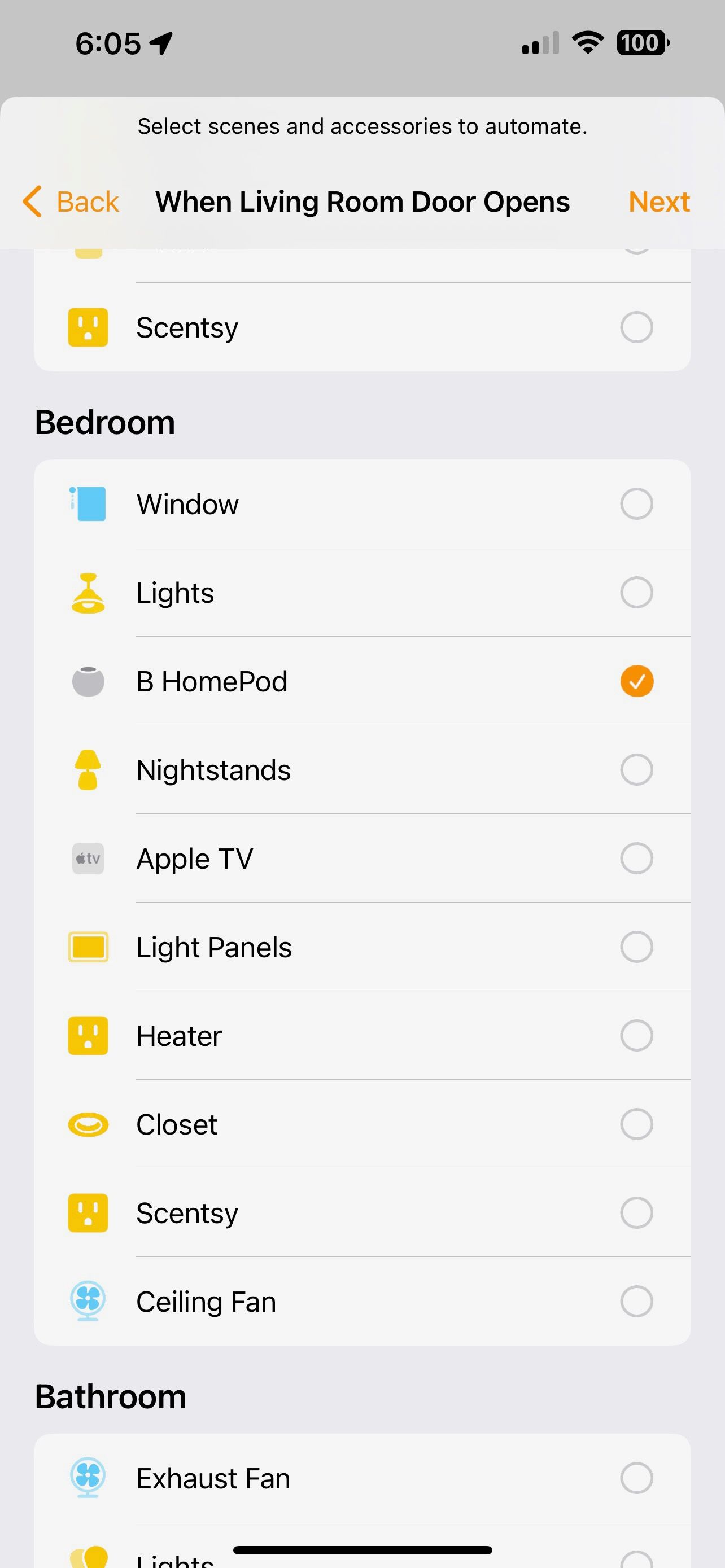Select the Exhaust Fan accessory
This screenshot has width=725, height=1568.
(x=636, y=1477)
